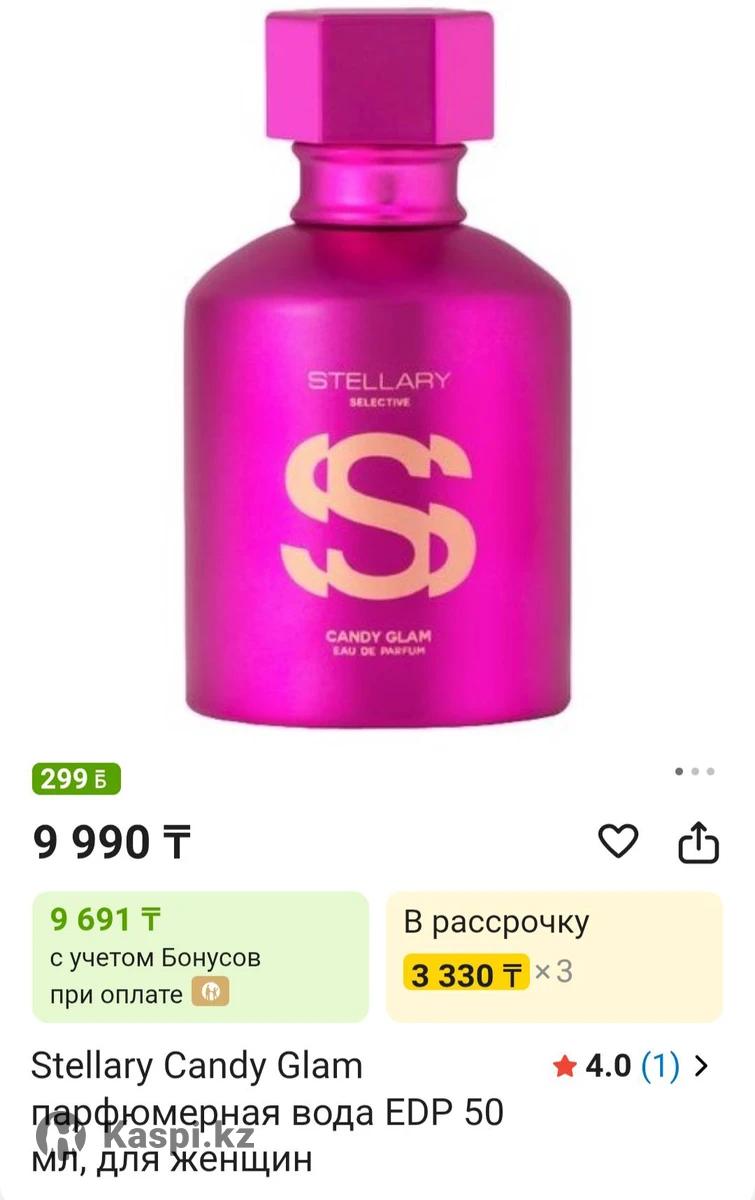The image size is (755, 1200).
Task: Tap the image page indicator dots
Action: click(694, 772)
